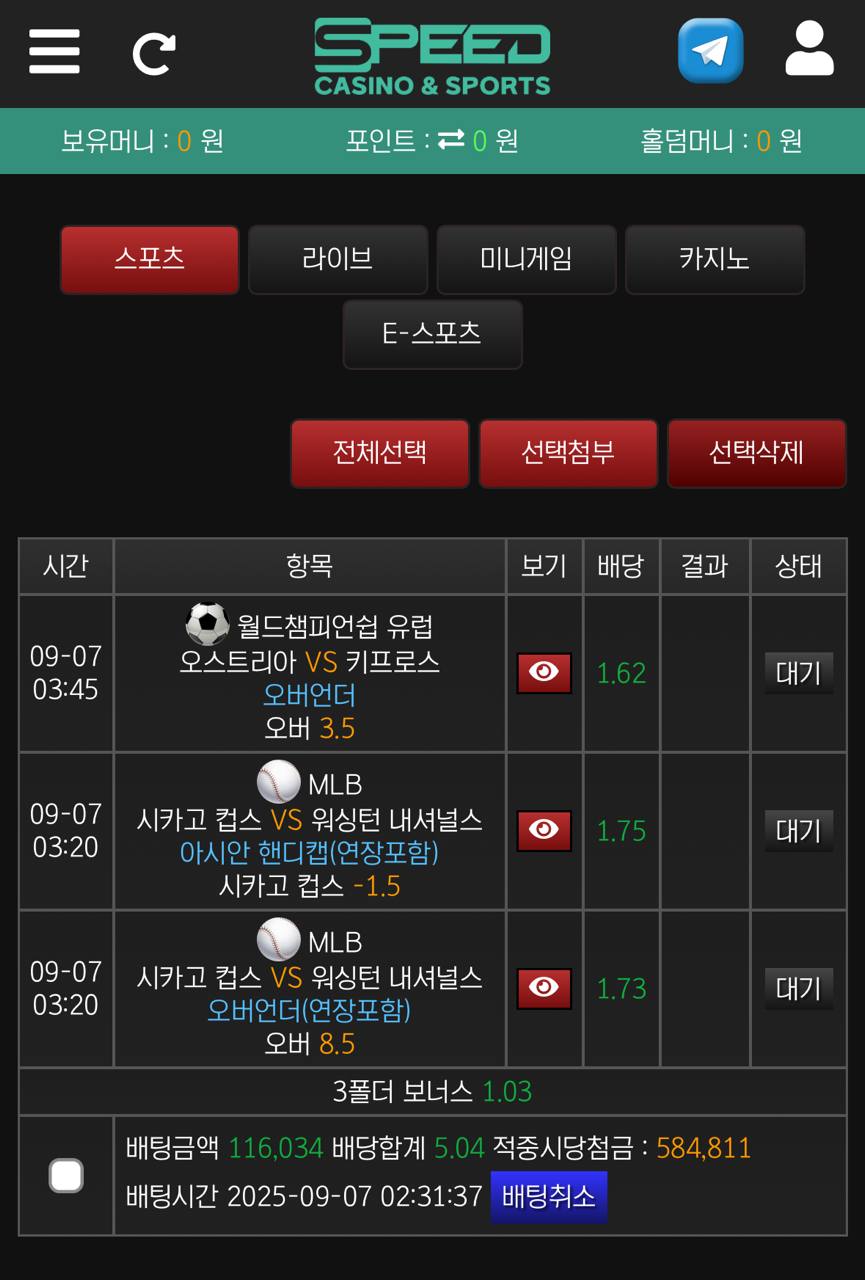View details of MLB 오버언더(연장포함) bet

pos(544,988)
